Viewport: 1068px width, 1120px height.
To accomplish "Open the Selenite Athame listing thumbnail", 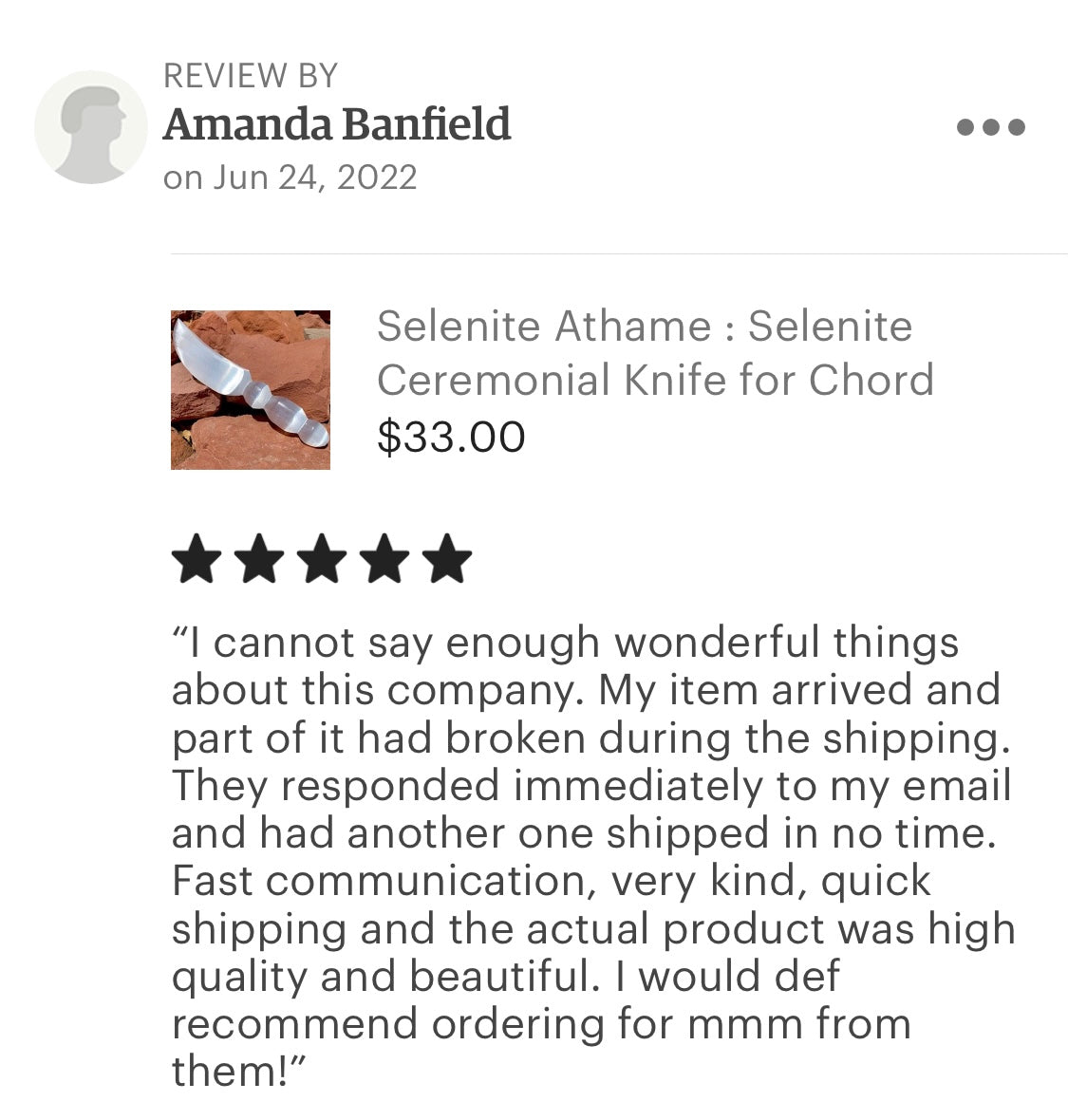I will [x=251, y=390].
